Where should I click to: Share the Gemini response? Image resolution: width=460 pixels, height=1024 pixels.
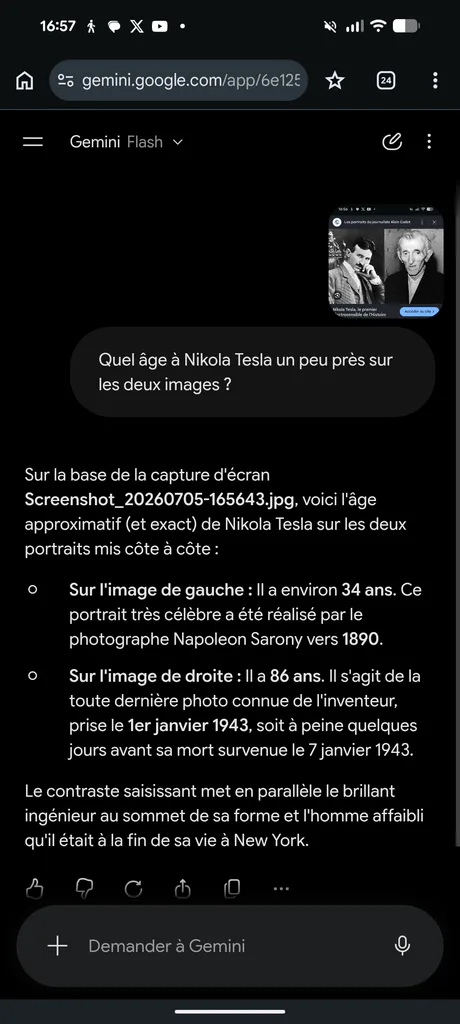pyautogui.click(x=182, y=888)
